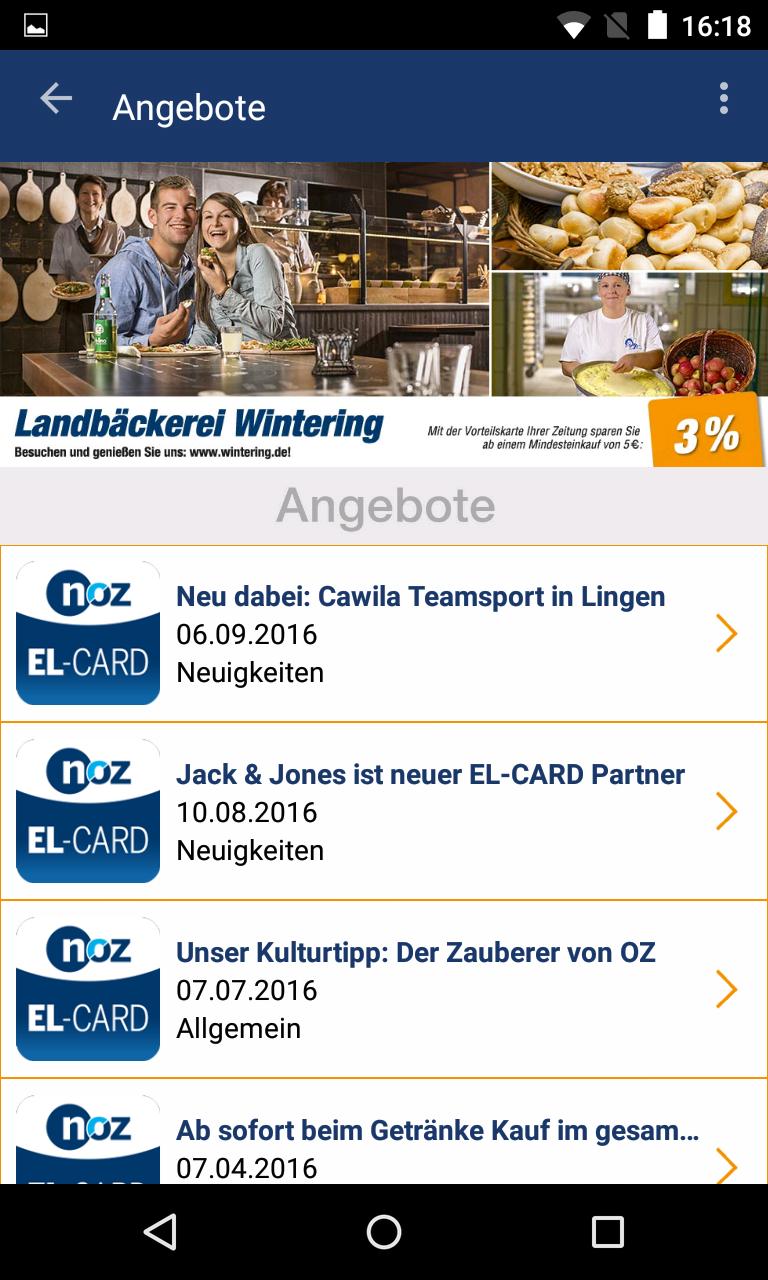
Task: Open the overflow menu
Action: (x=723, y=98)
